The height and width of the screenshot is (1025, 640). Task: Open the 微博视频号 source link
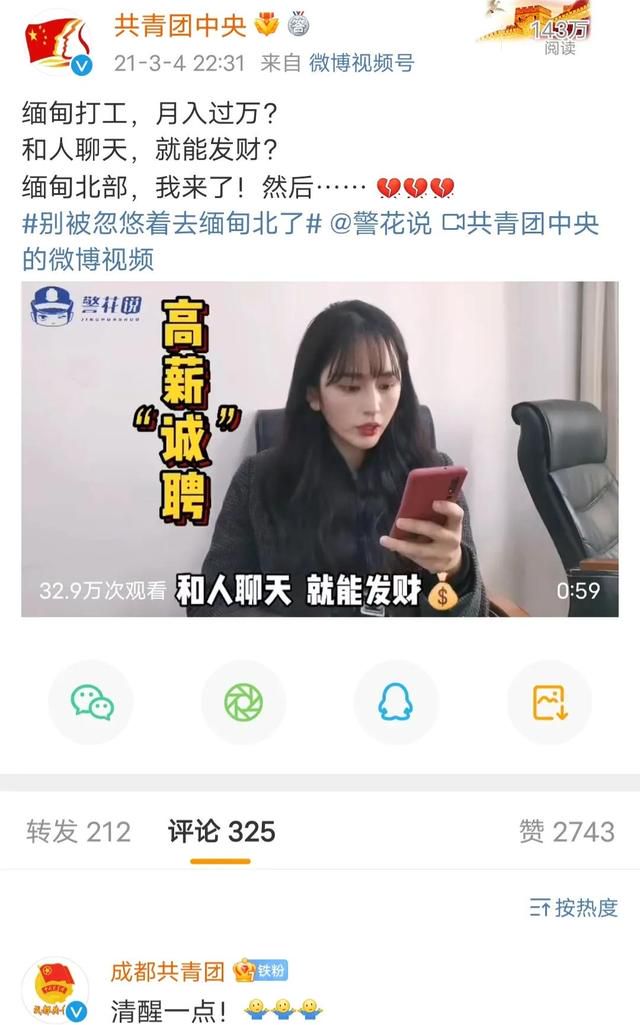click(362, 63)
